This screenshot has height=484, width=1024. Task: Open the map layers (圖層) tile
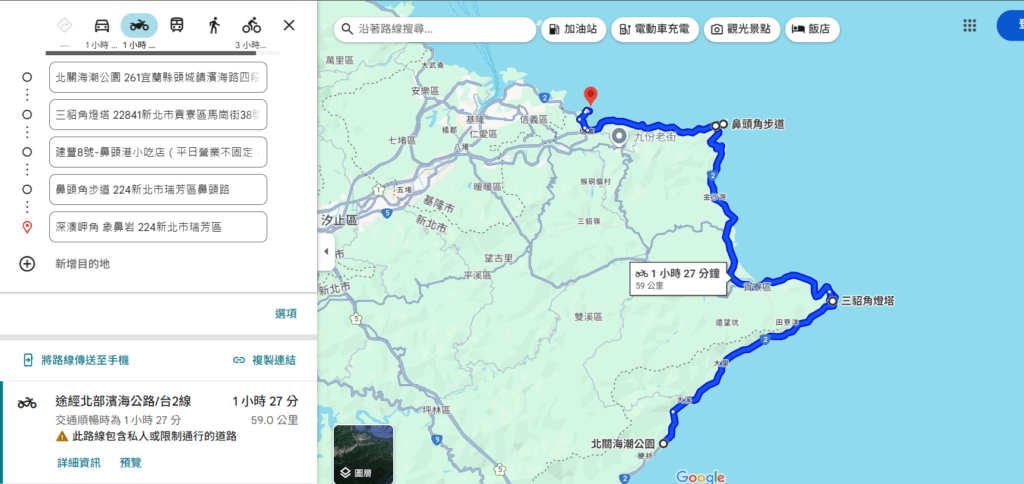click(x=363, y=455)
